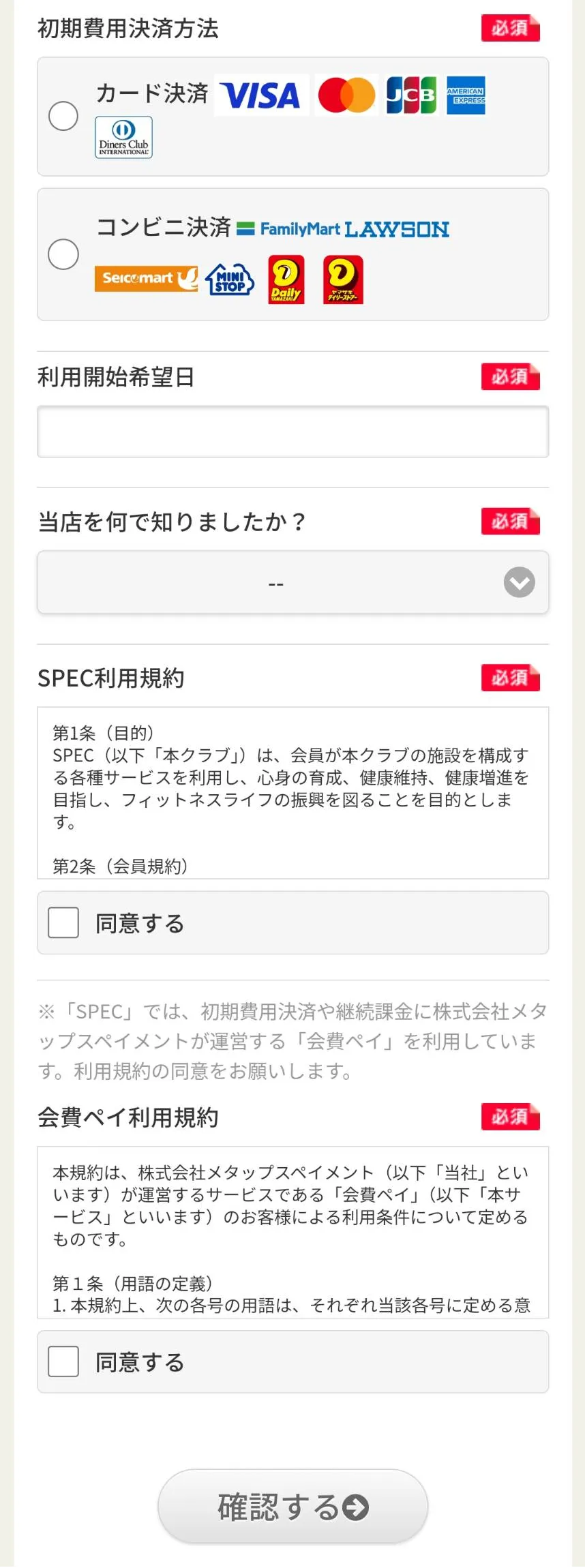585x1568 pixels.
Task: Click the American Express logo
Action: (465, 95)
